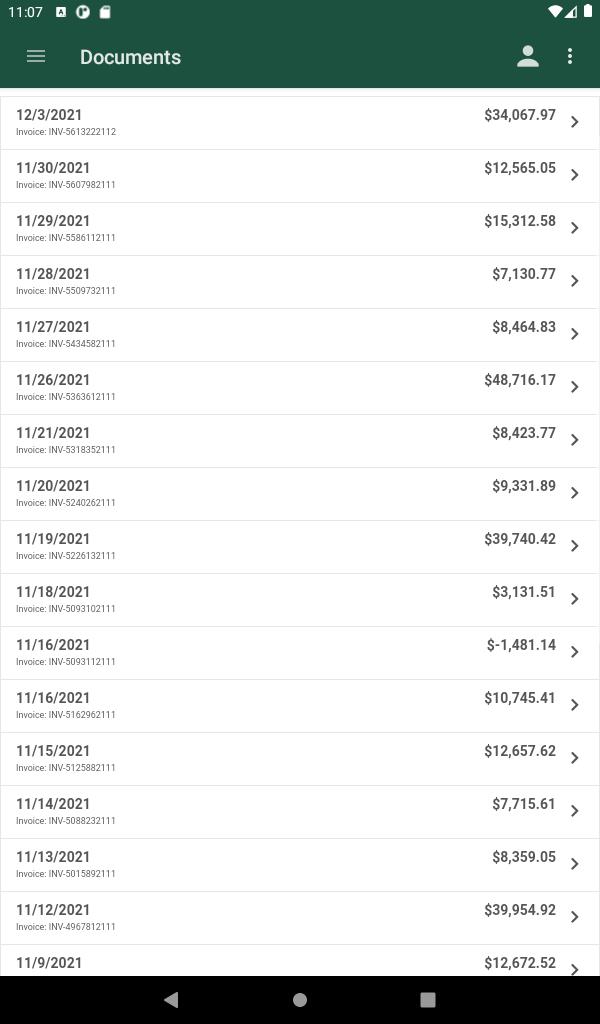The width and height of the screenshot is (600, 1024).
Task: Open the 11/12/2021 invoice for $39,954.92
Action: (x=300, y=917)
